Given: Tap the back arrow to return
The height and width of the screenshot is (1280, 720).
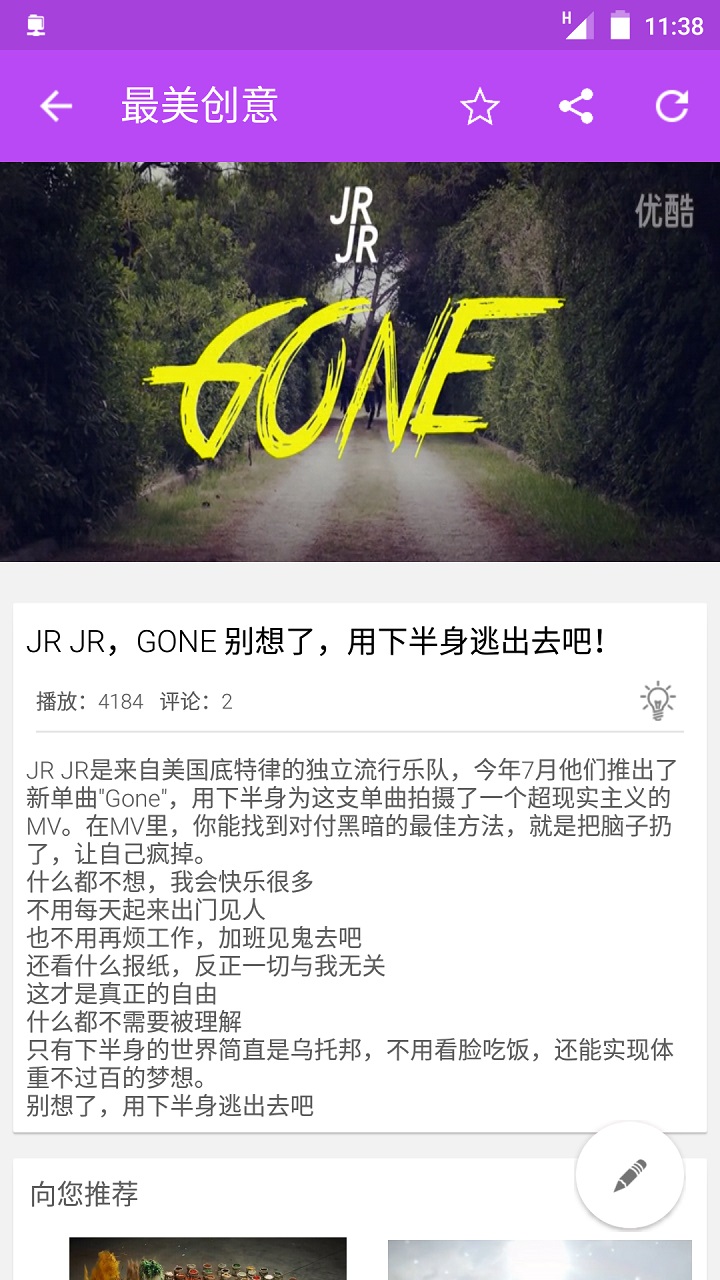Looking at the screenshot, I should pyautogui.click(x=55, y=105).
